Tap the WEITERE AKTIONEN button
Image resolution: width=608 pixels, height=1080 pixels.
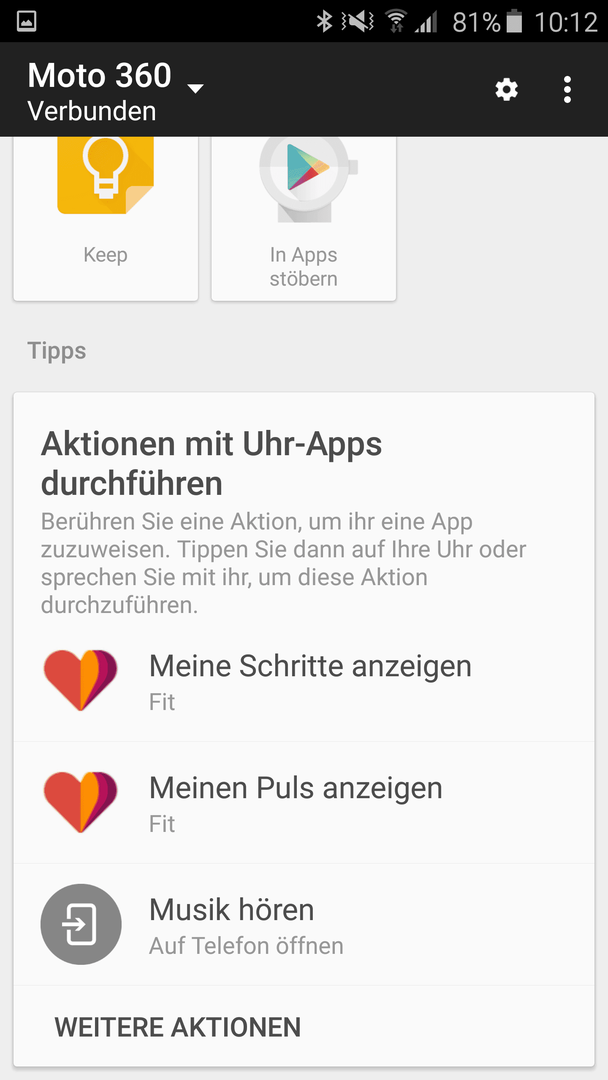178,1027
